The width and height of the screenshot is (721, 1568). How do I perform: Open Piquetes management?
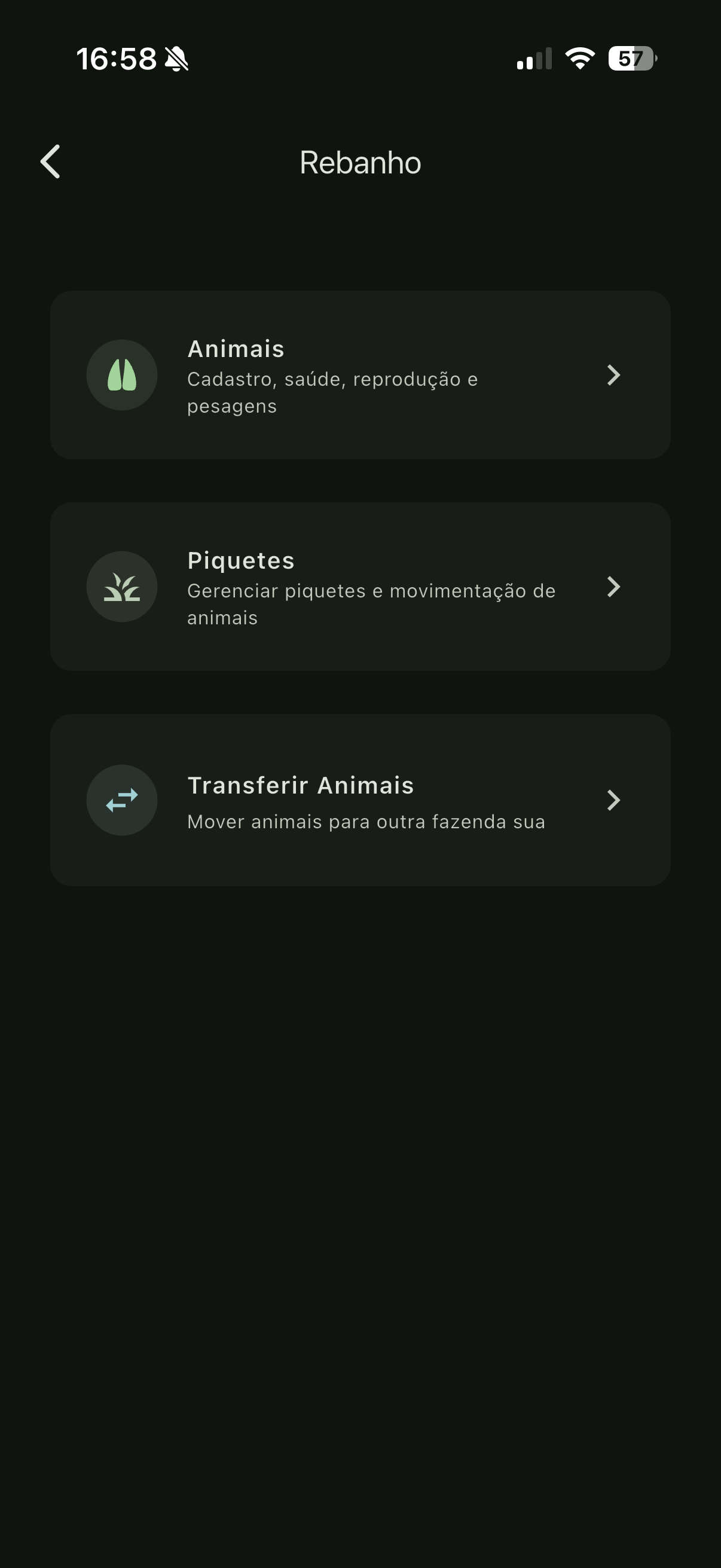coord(360,587)
